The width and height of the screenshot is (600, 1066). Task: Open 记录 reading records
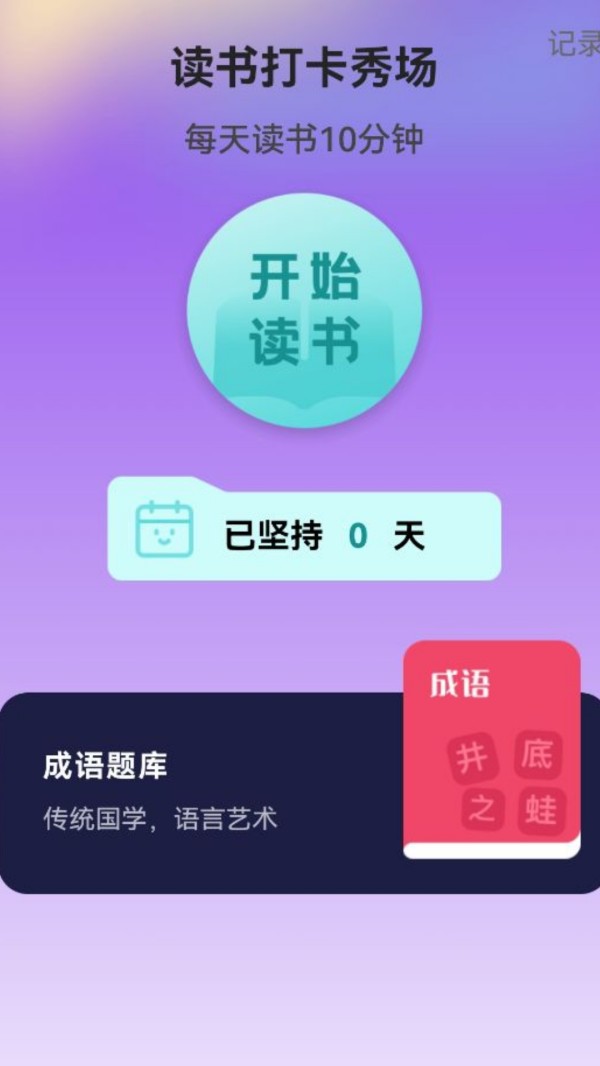(x=574, y=45)
